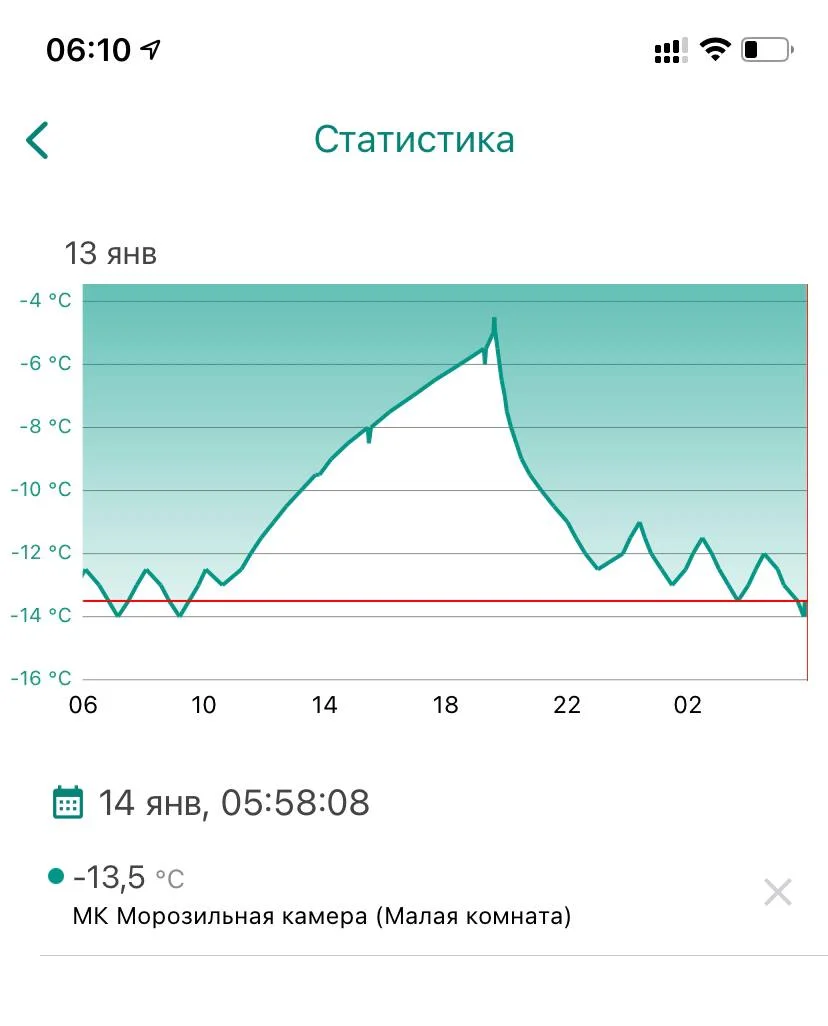This screenshot has height=1026, width=828.
Task: Remove the МК Морозильная камера sensor entry
Action: coord(777,892)
